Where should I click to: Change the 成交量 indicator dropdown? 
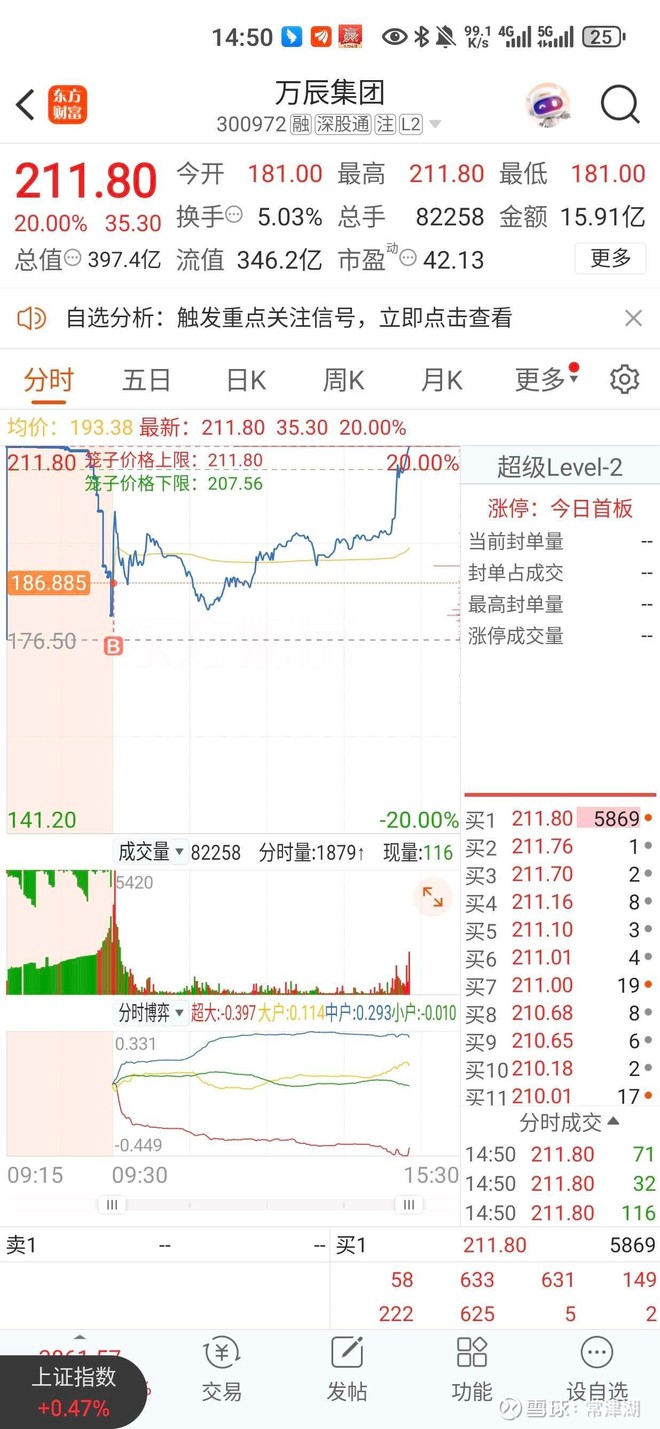(x=151, y=853)
